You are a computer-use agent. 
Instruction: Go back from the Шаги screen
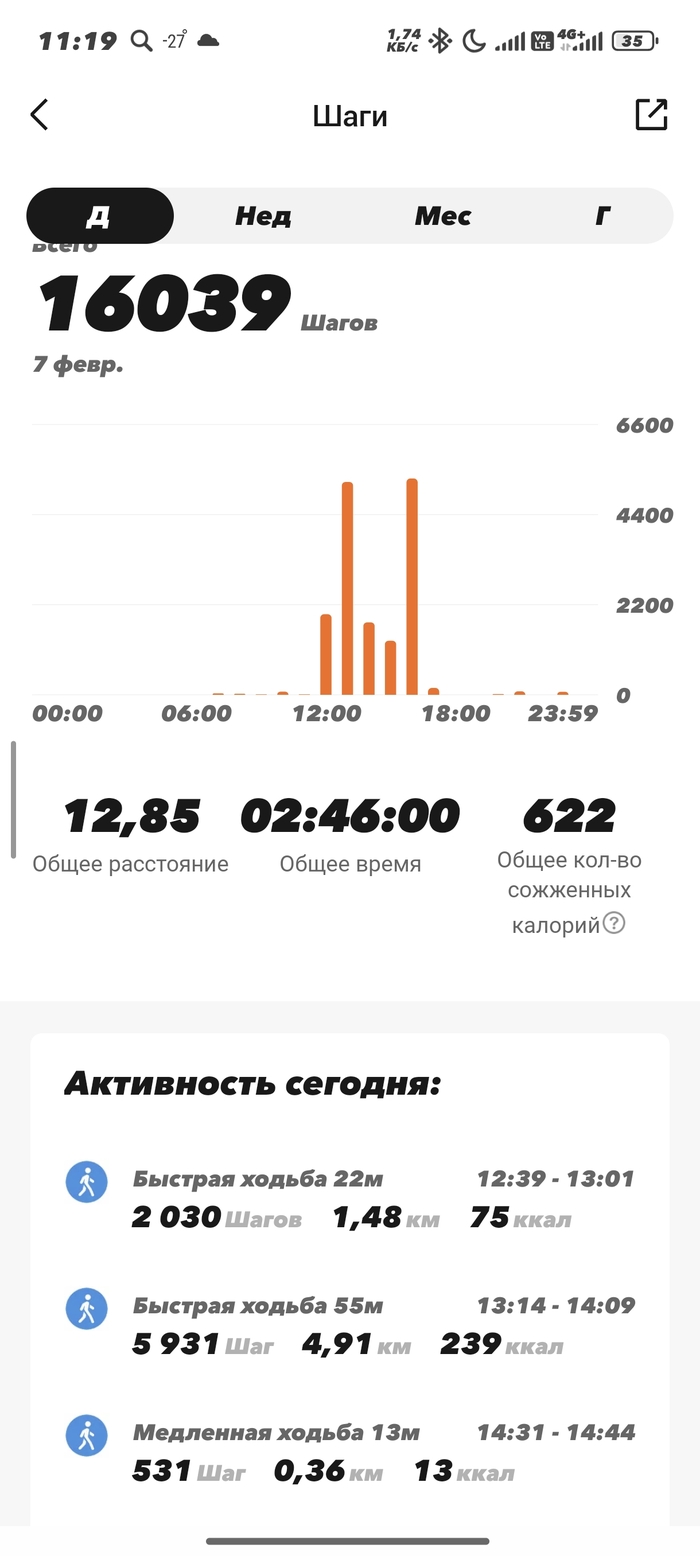point(39,115)
